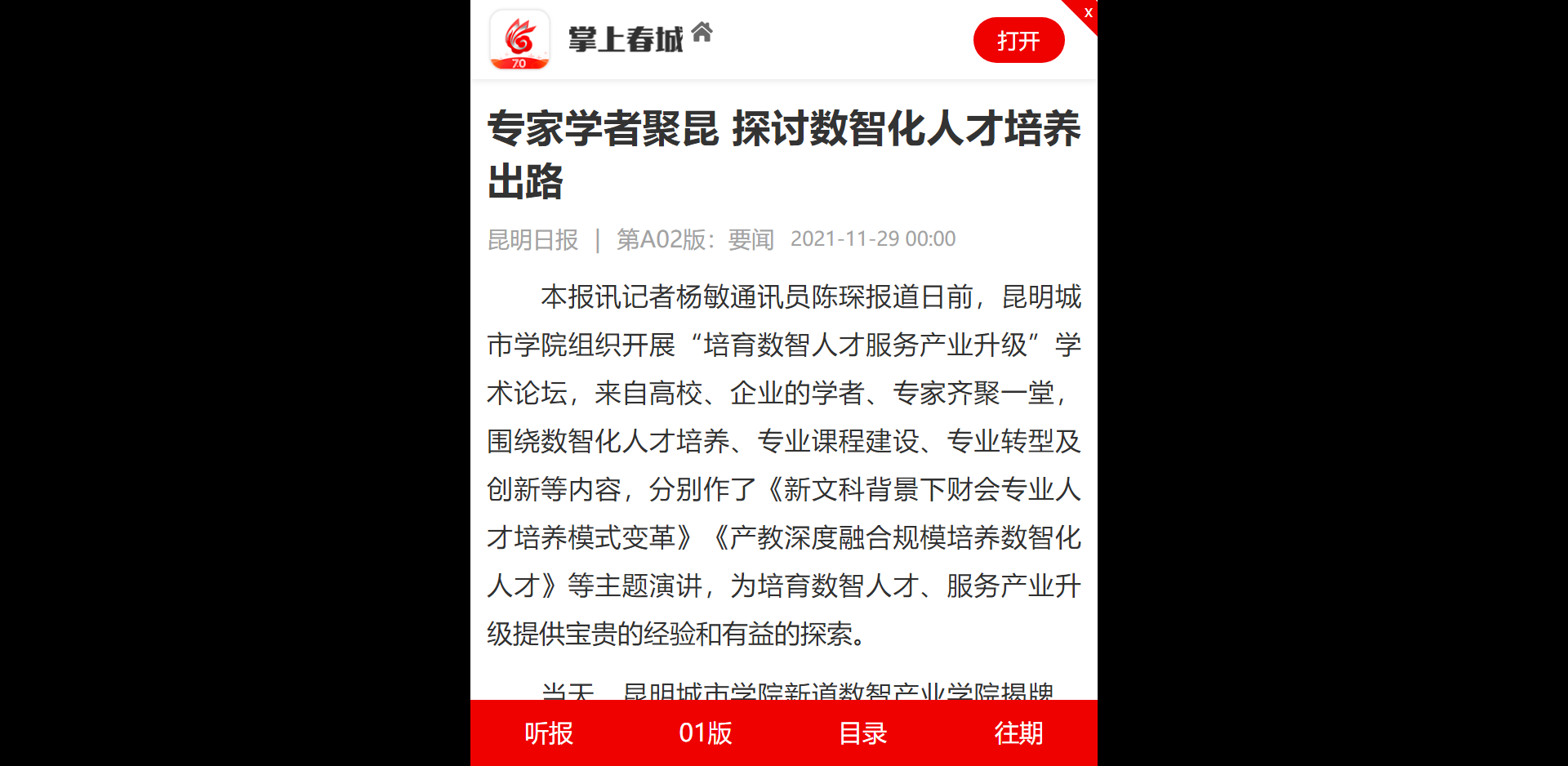Screen dimensions: 1568x766
Task: Open the 目录 table of contents
Action: click(x=862, y=733)
